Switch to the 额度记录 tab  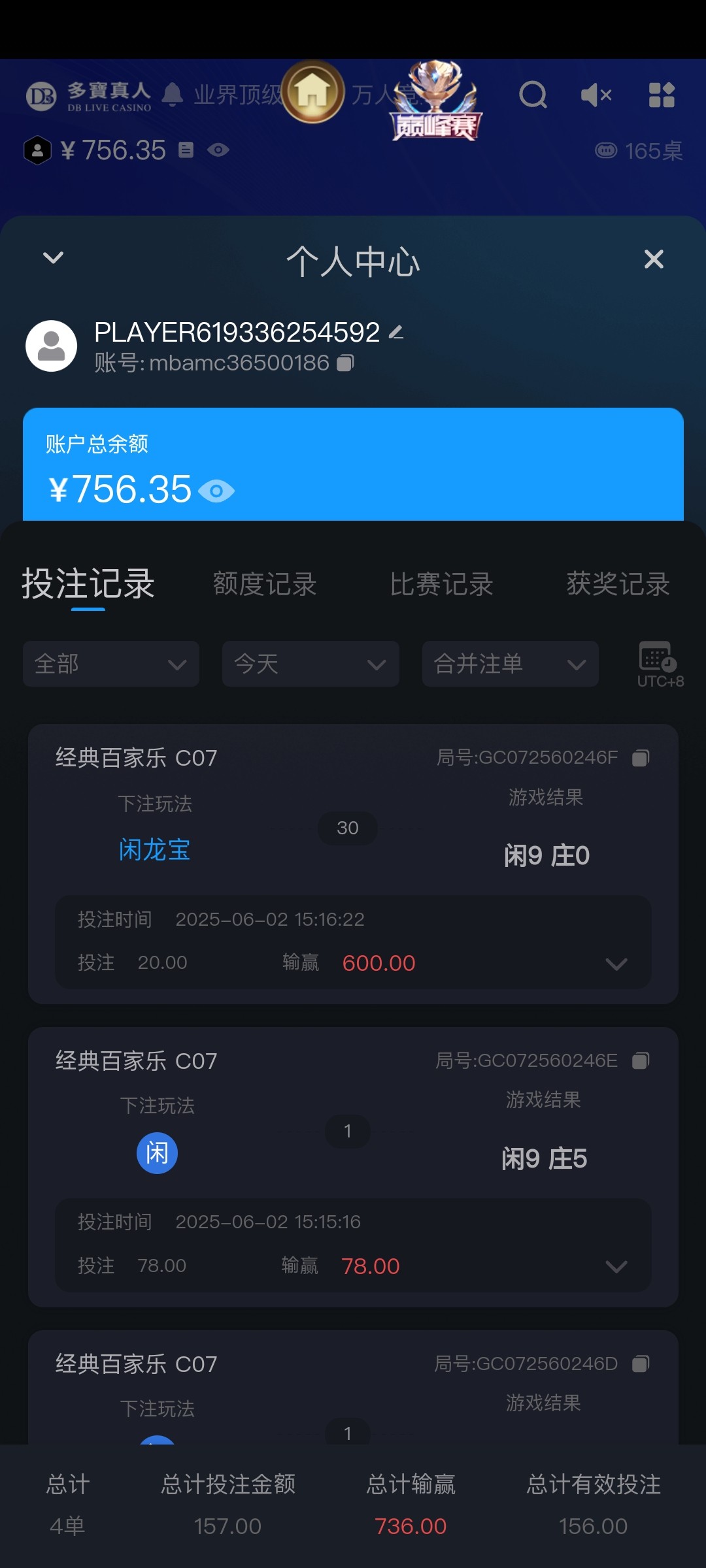265,584
